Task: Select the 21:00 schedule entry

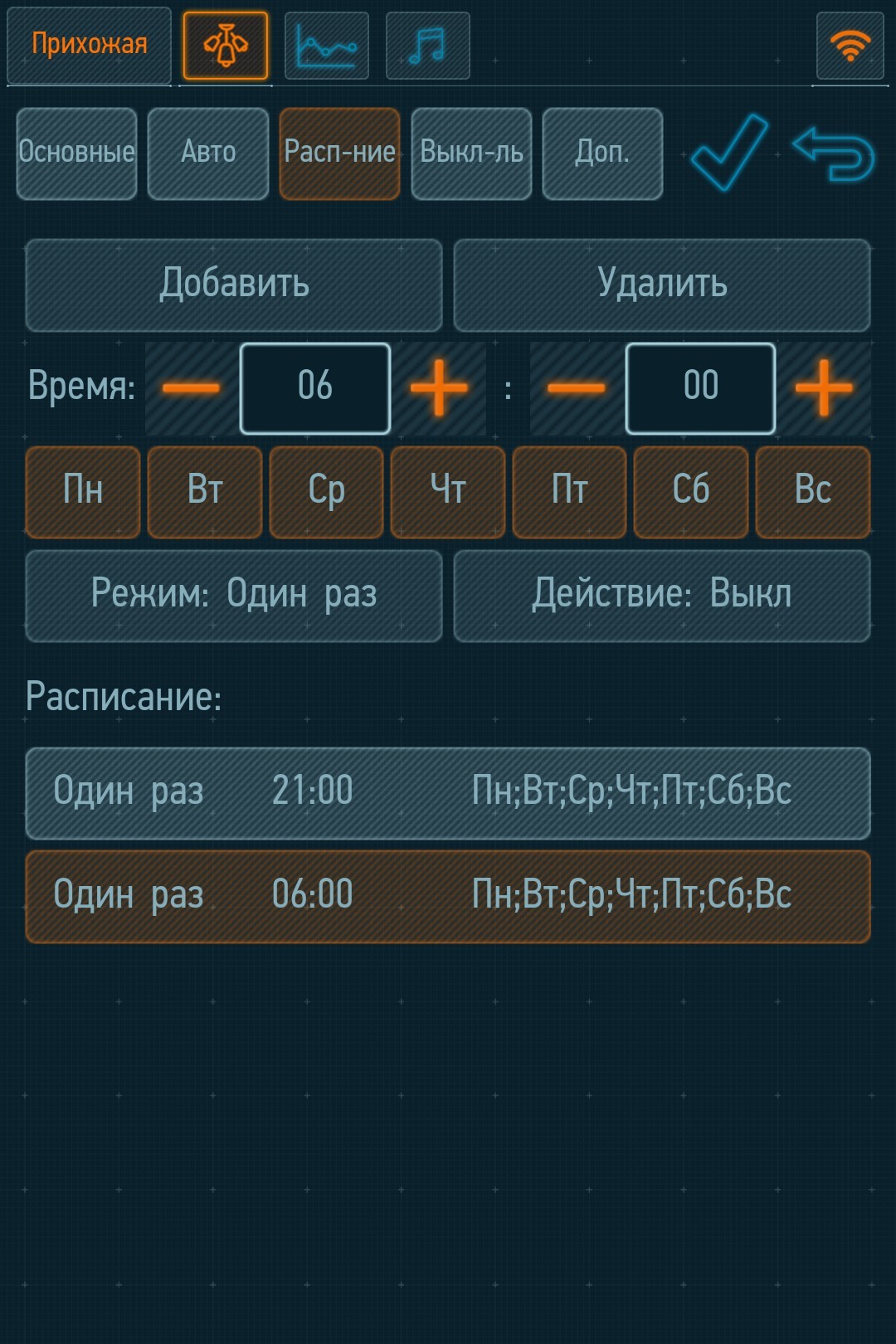Action: pyautogui.click(x=448, y=792)
